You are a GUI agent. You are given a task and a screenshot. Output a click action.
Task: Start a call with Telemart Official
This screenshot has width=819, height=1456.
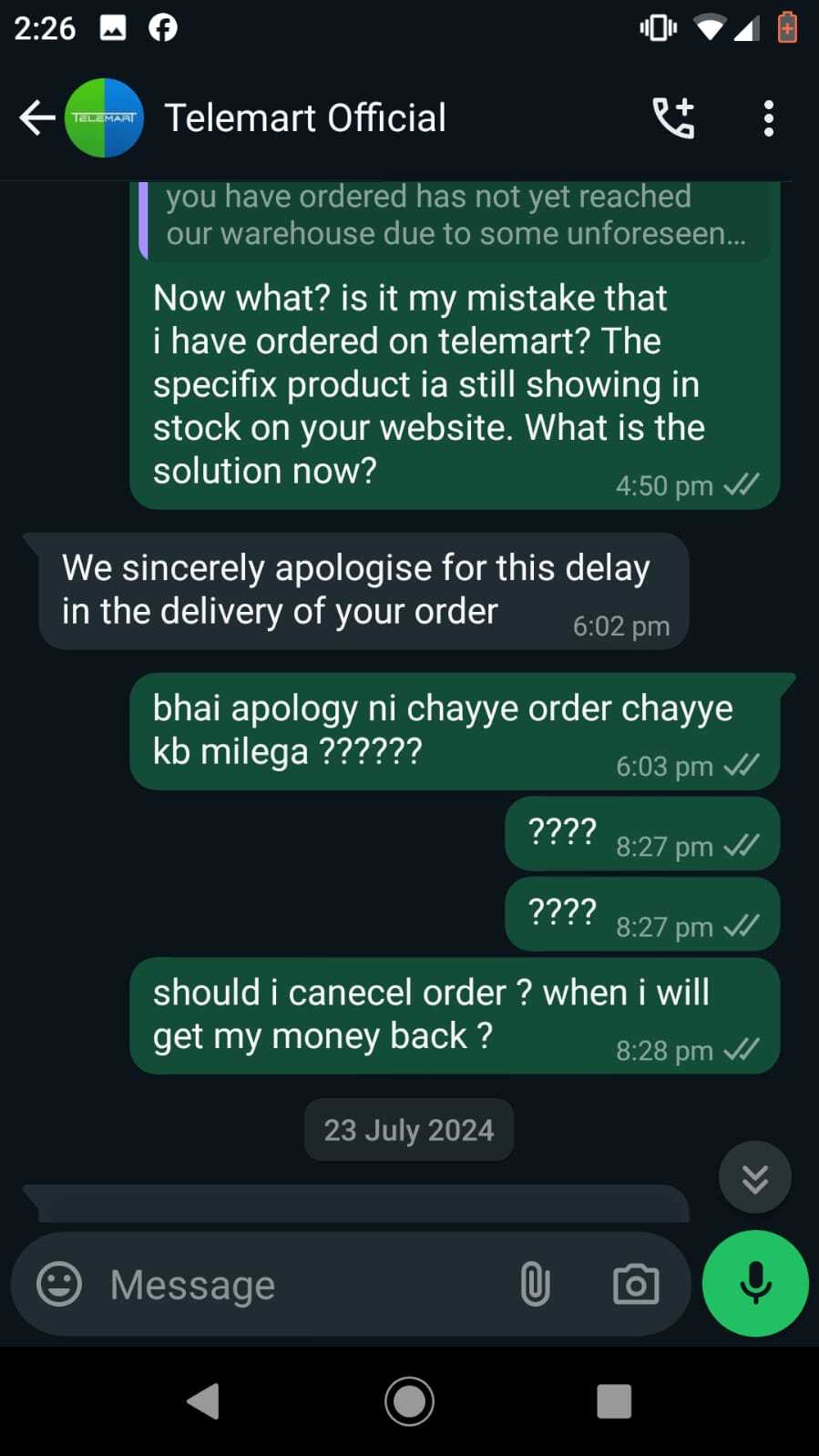pyautogui.click(x=674, y=118)
